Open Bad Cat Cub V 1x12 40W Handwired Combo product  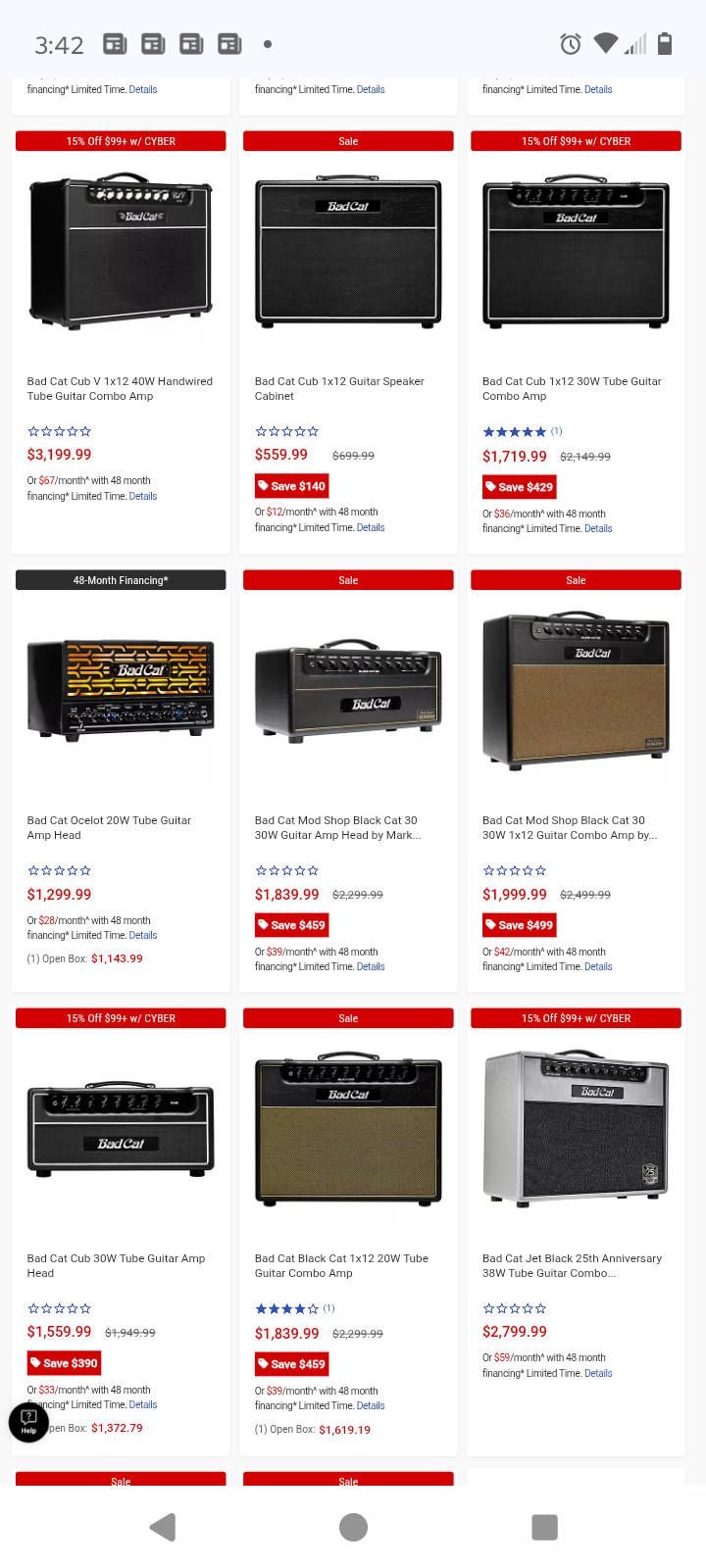tap(120, 389)
